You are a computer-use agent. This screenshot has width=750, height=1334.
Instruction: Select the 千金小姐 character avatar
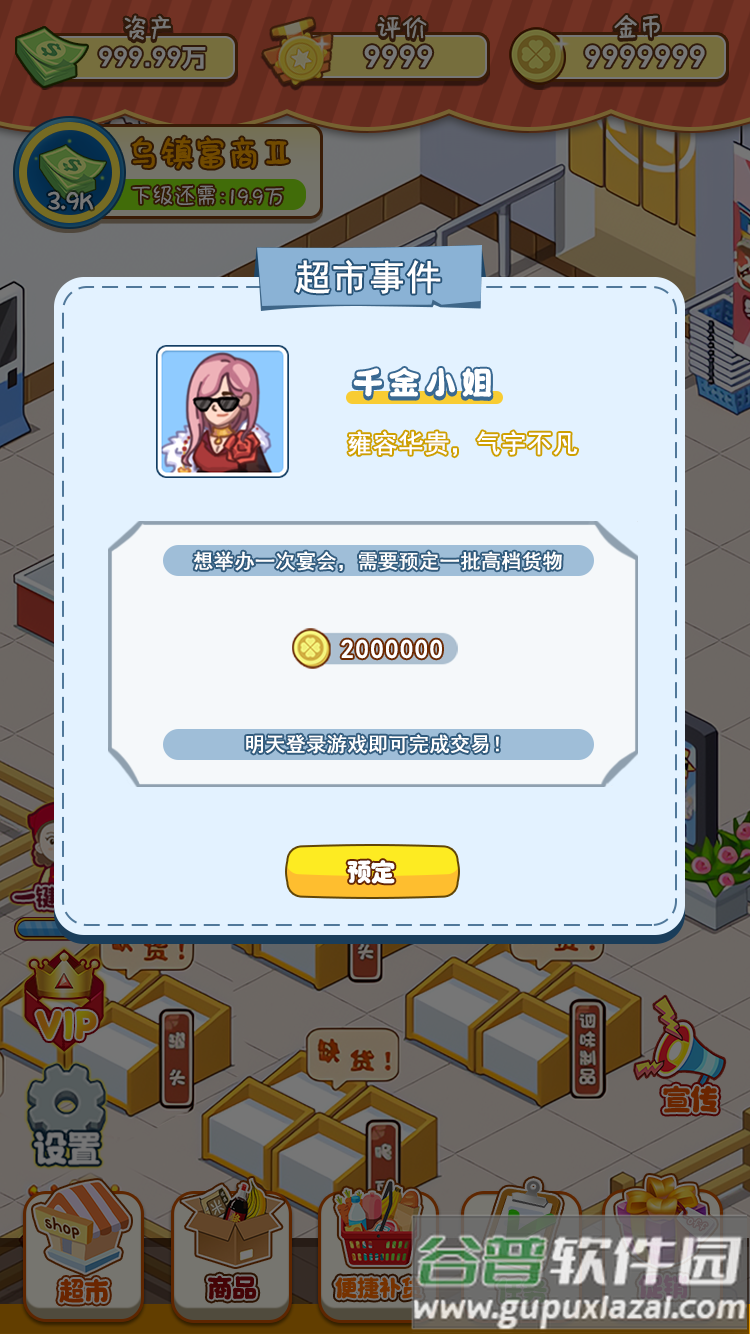(222, 411)
